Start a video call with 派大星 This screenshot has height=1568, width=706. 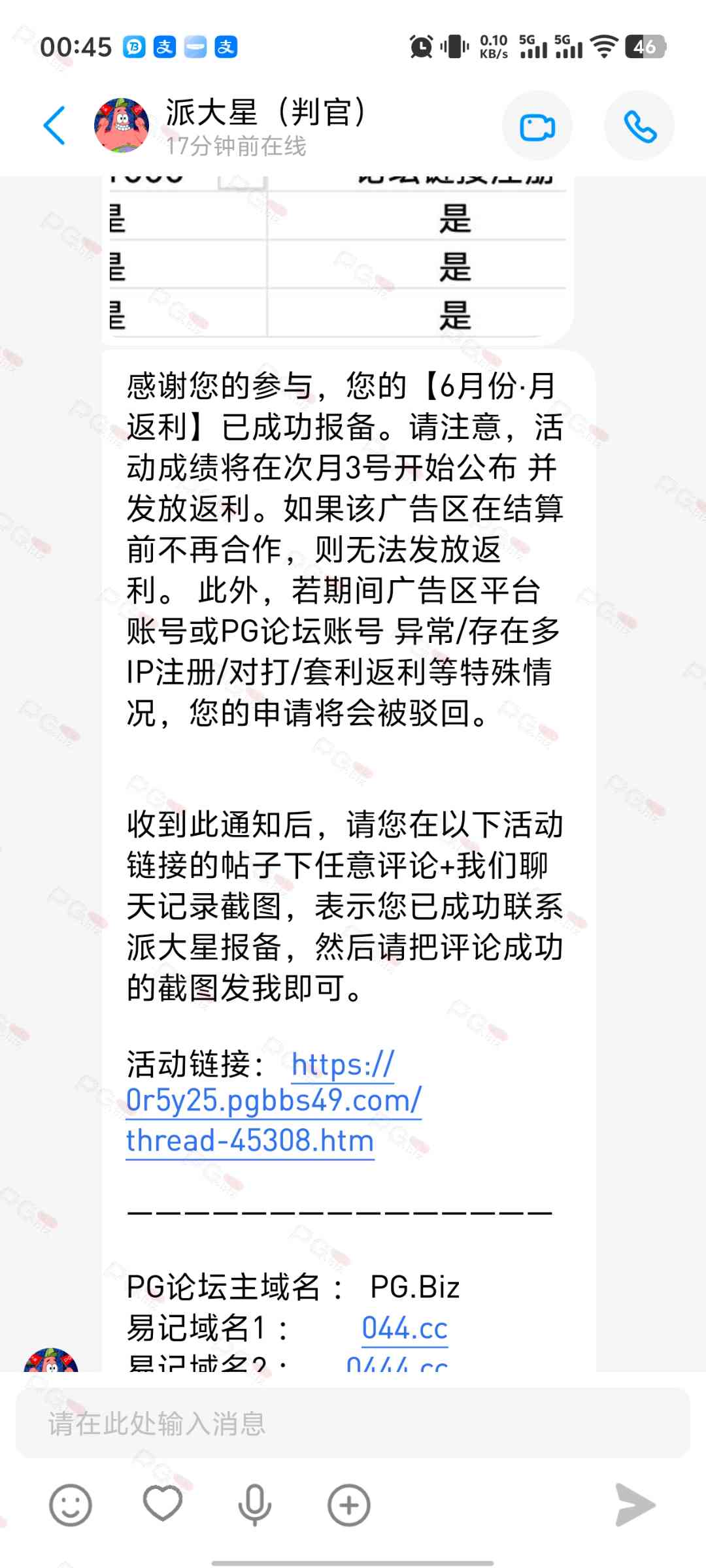(x=537, y=125)
